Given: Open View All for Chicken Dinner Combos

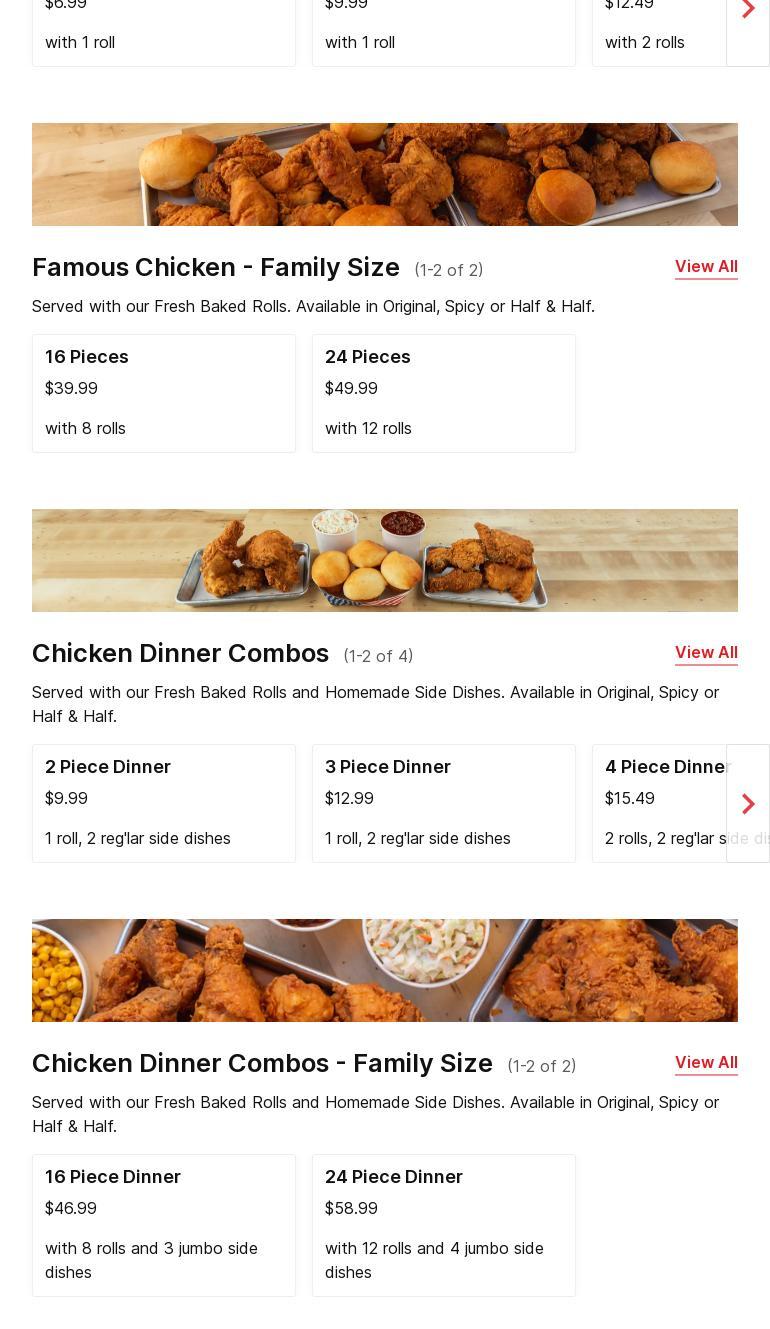Looking at the screenshot, I should point(706,653).
